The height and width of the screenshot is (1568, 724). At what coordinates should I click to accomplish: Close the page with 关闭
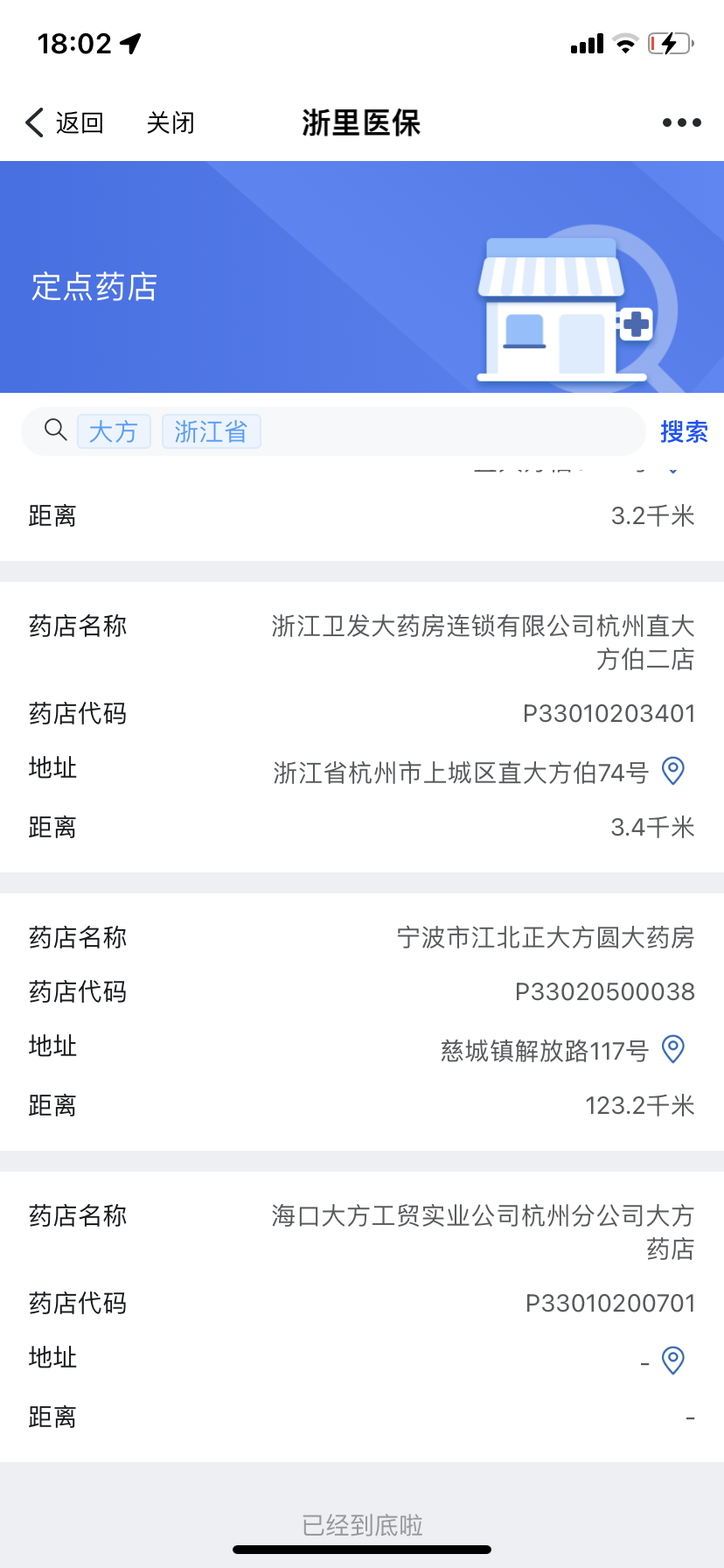(171, 122)
